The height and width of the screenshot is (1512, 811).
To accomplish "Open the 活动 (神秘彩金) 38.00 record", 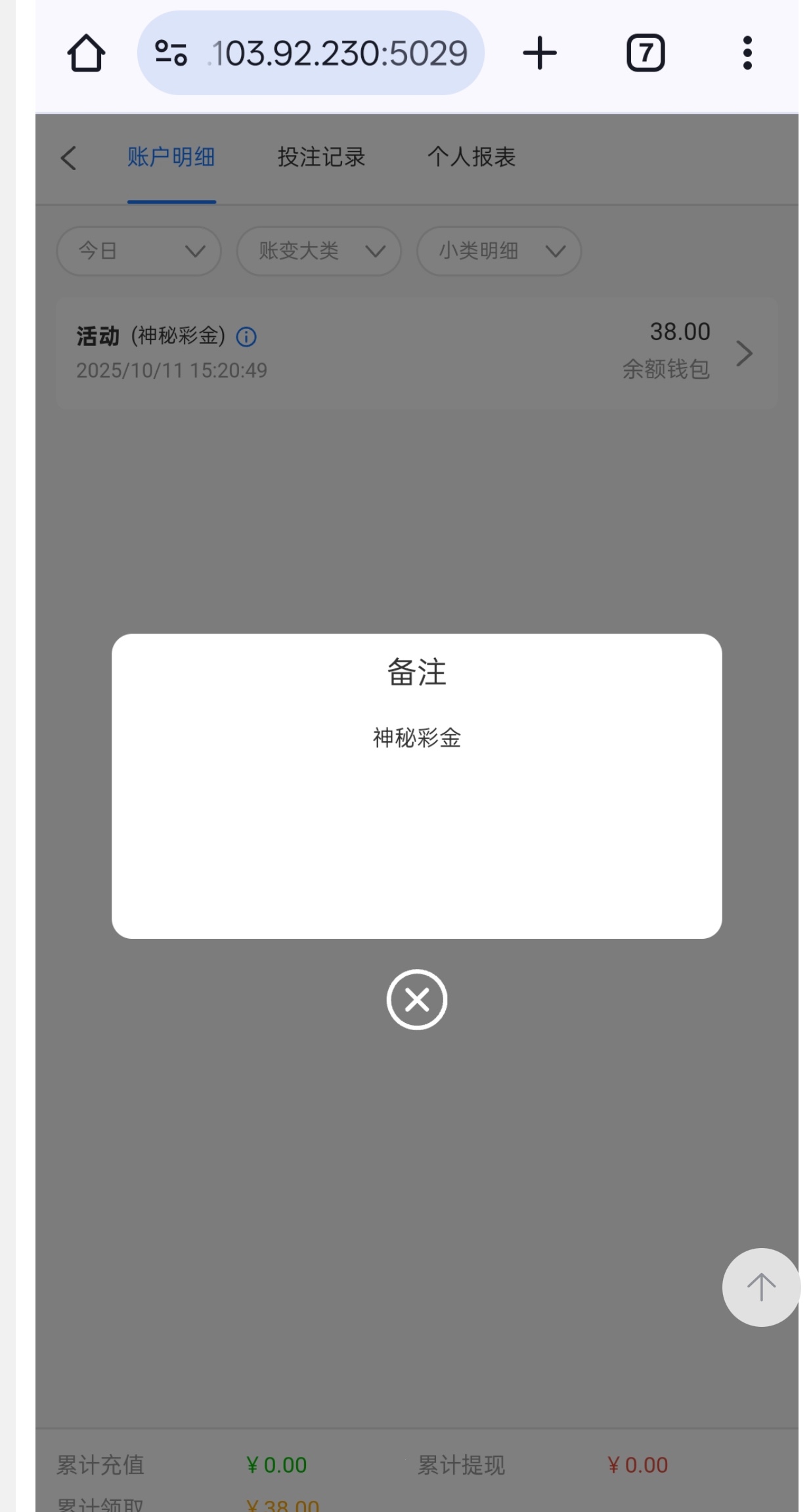I will click(416, 353).
